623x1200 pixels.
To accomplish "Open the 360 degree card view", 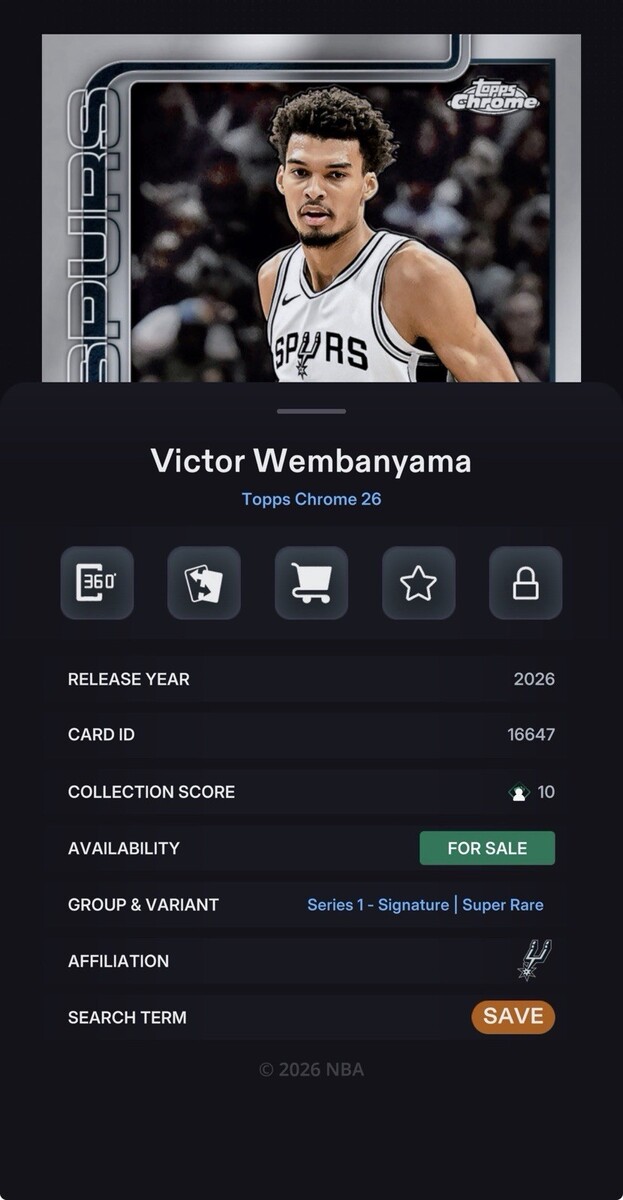I will pos(97,583).
